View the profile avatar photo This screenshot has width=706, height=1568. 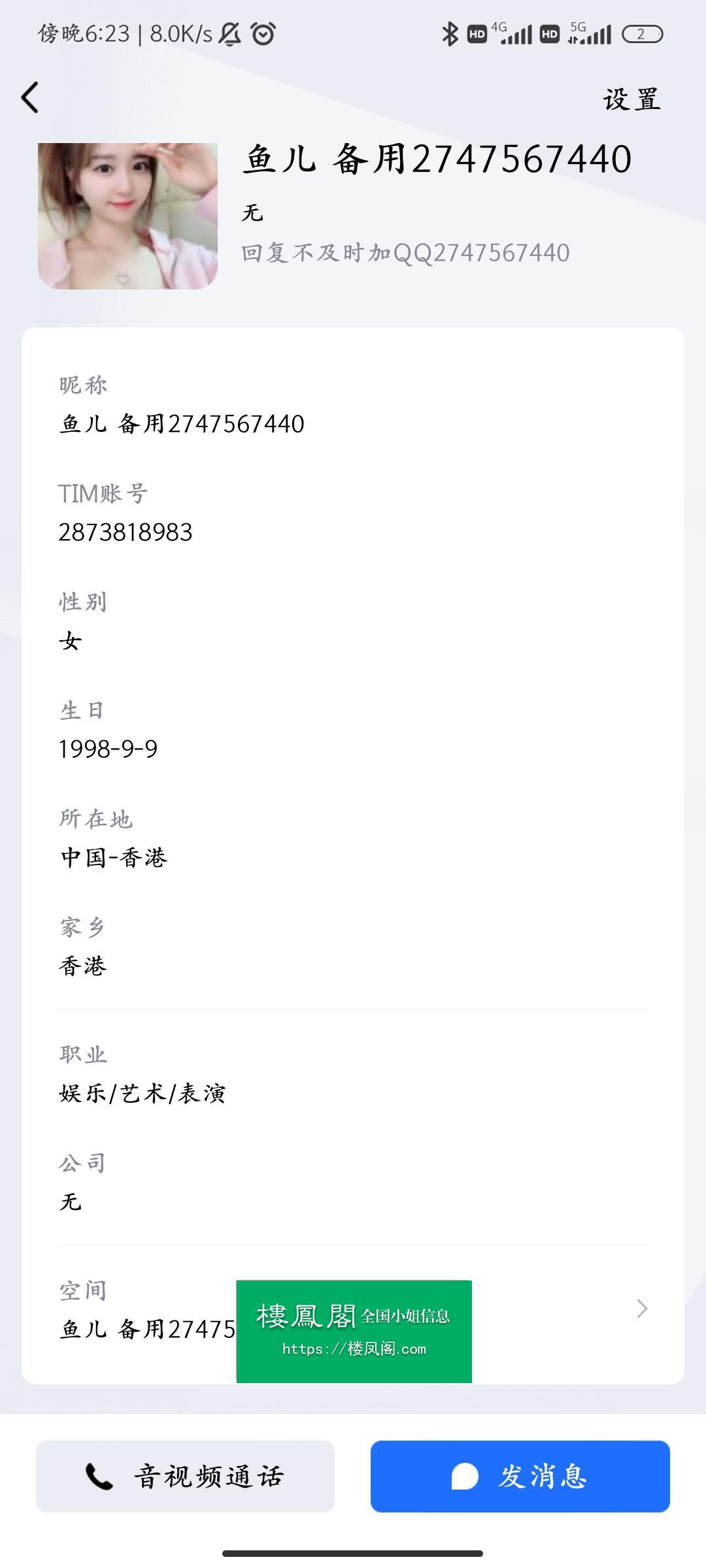(x=127, y=216)
